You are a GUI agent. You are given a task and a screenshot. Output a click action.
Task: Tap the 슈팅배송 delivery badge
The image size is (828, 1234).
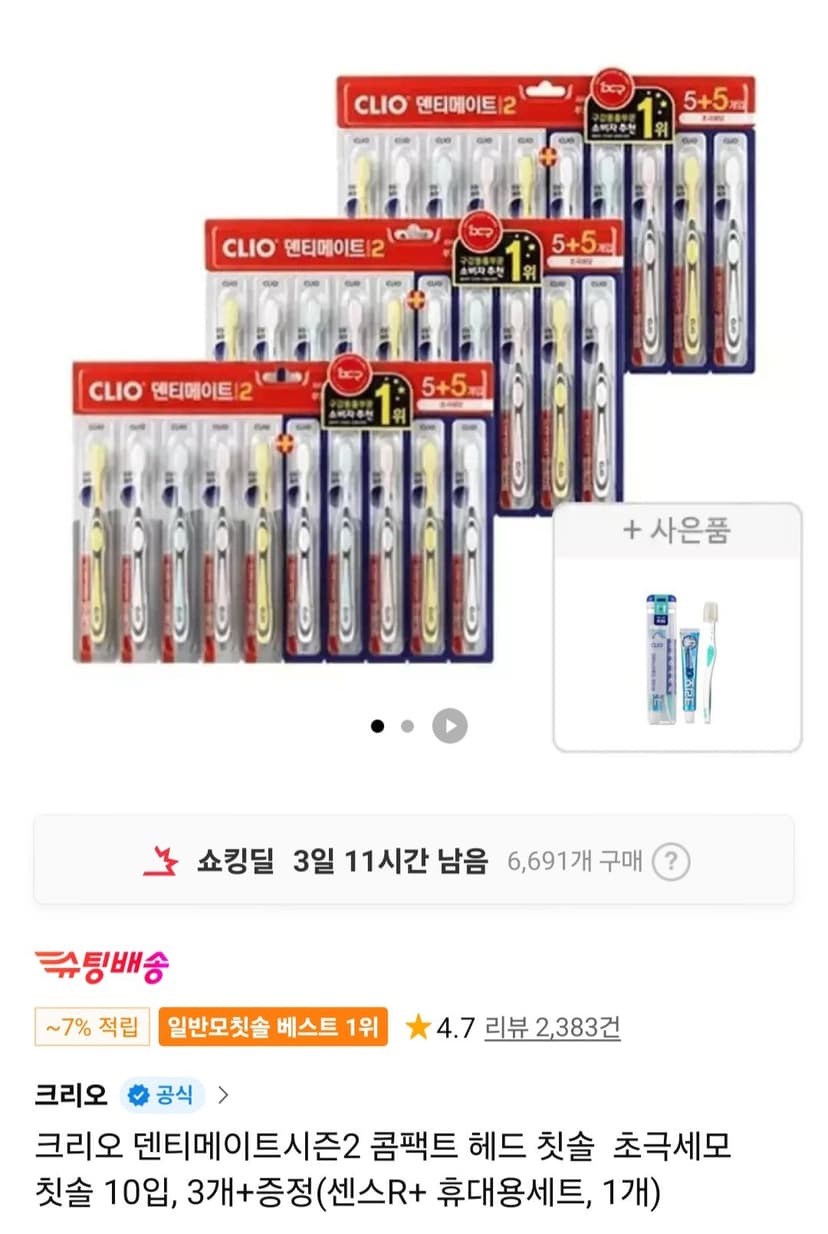click(101, 966)
